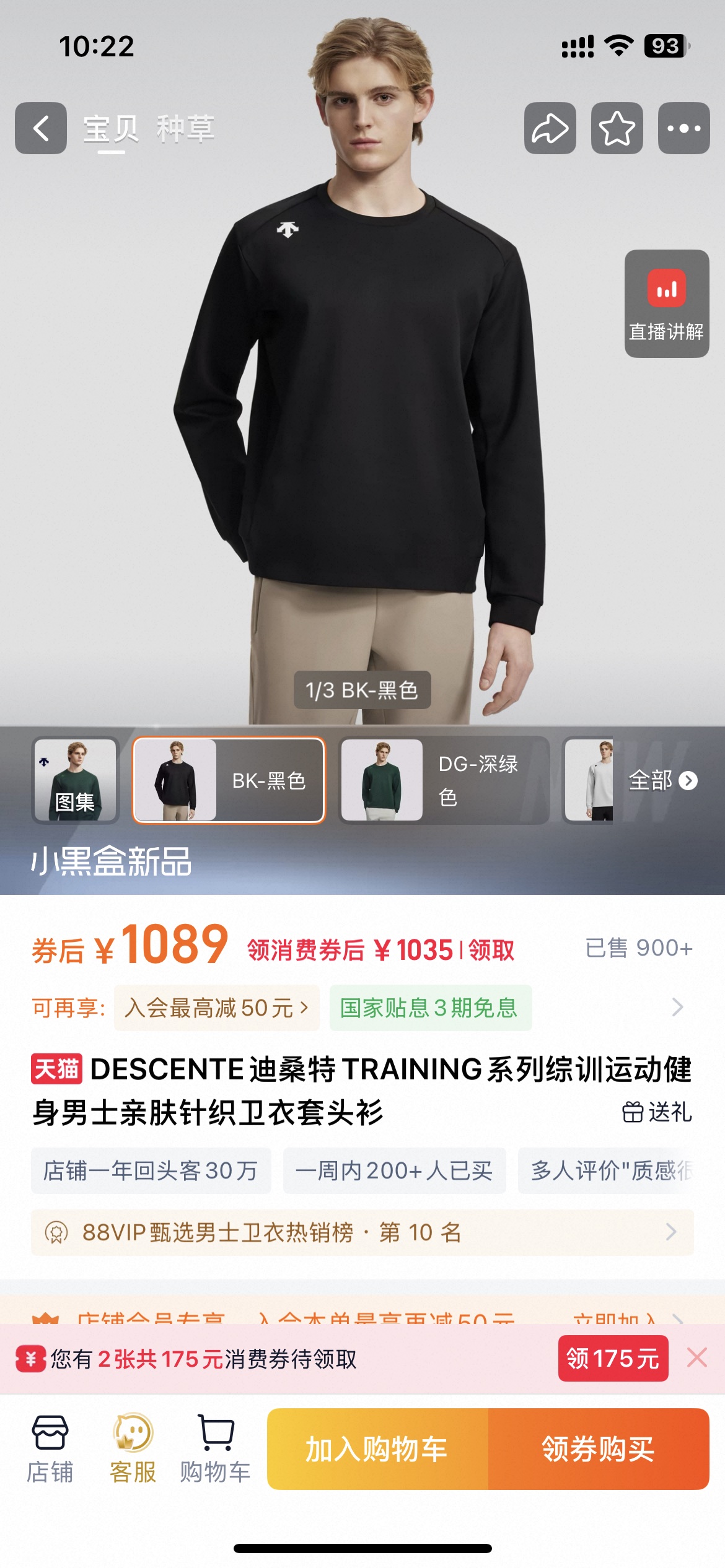Open 入会最高减50元 membership offer
725x1568 pixels.
point(216,1008)
